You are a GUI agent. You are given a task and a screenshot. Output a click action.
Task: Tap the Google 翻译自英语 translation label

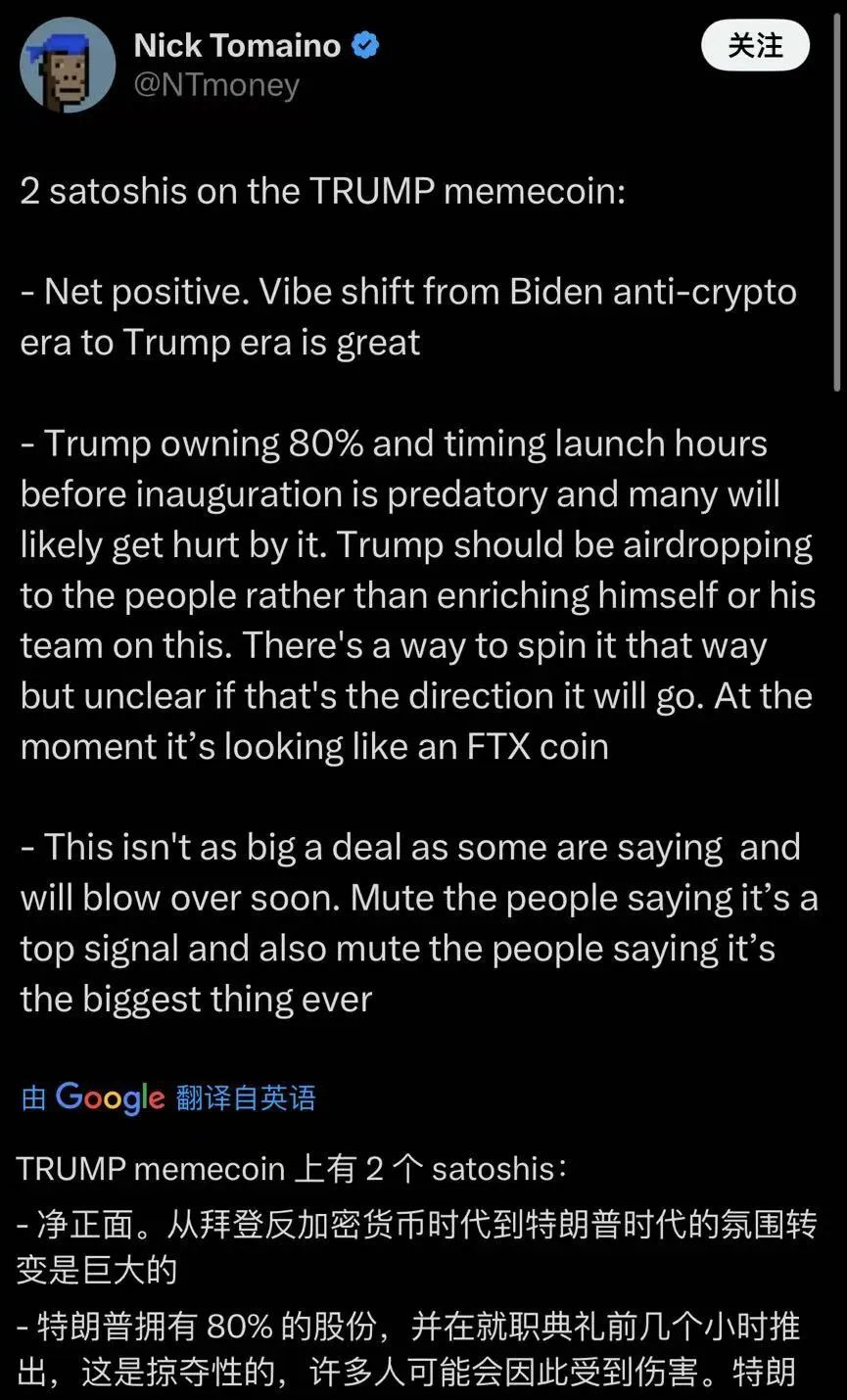(168, 1097)
